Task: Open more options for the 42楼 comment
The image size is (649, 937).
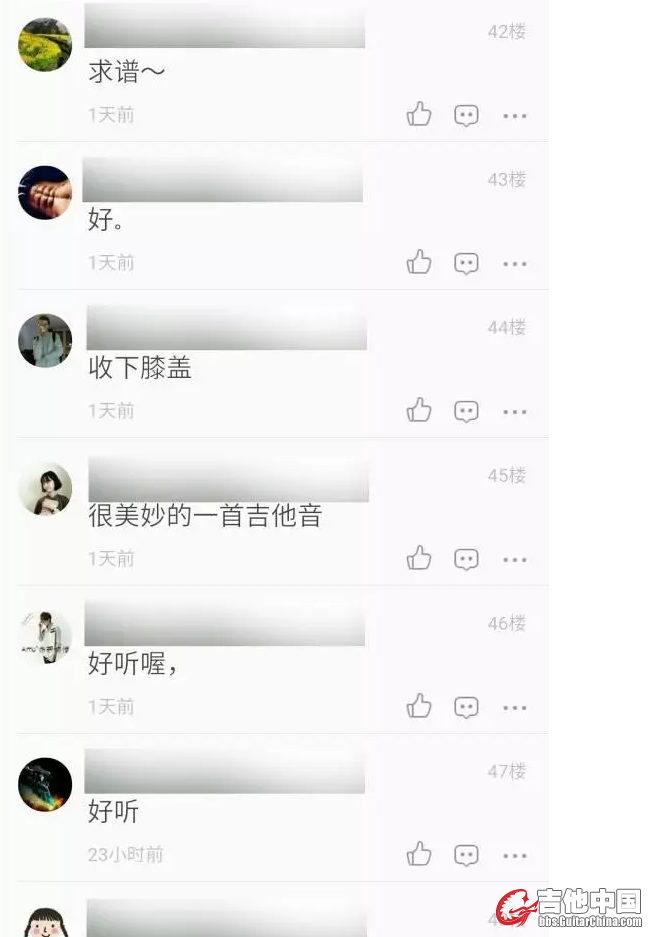Action: [x=515, y=116]
